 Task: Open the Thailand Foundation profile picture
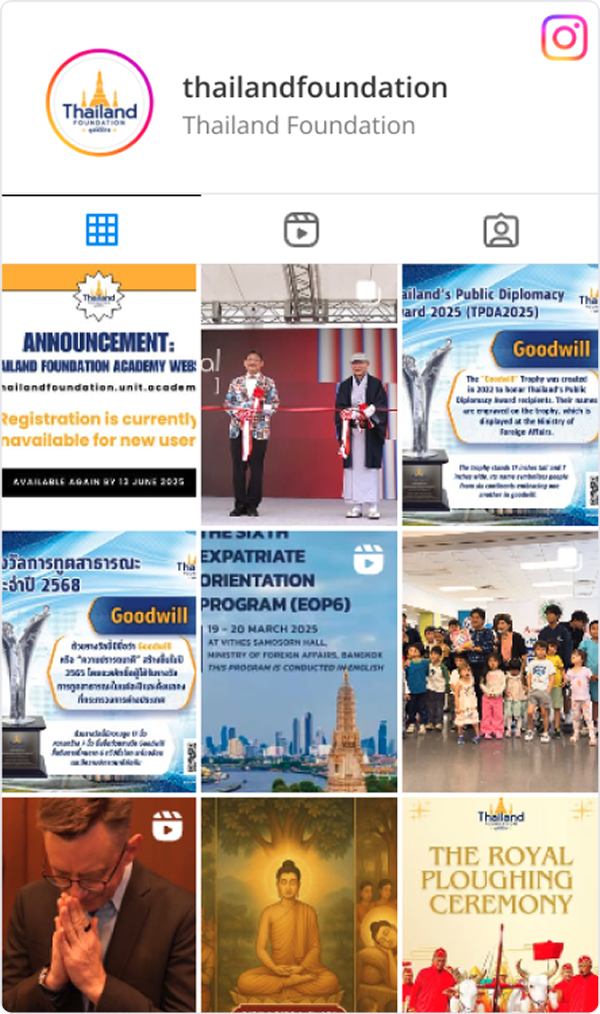tap(100, 103)
